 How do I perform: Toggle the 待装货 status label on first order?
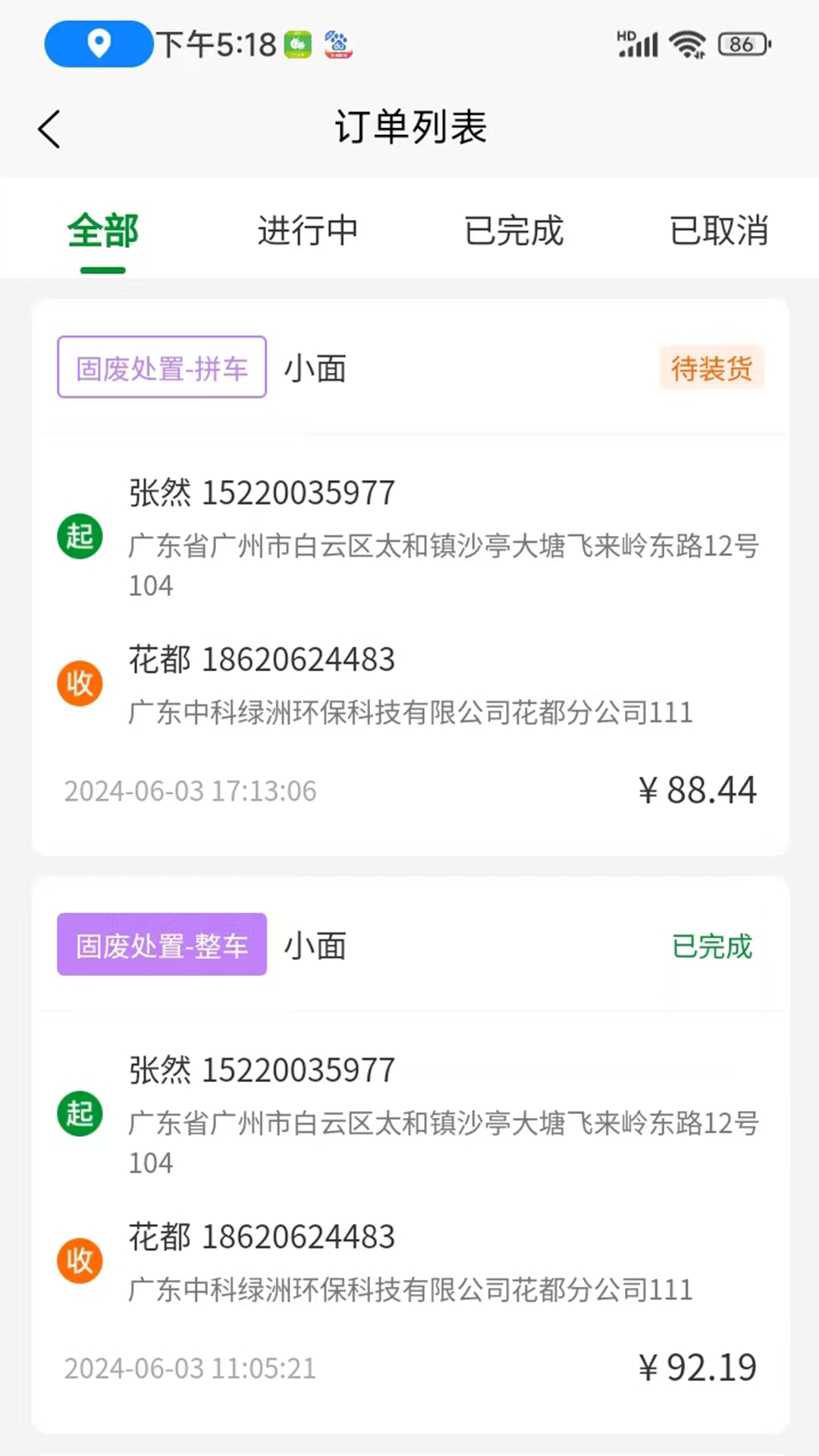[x=711, y=368]
